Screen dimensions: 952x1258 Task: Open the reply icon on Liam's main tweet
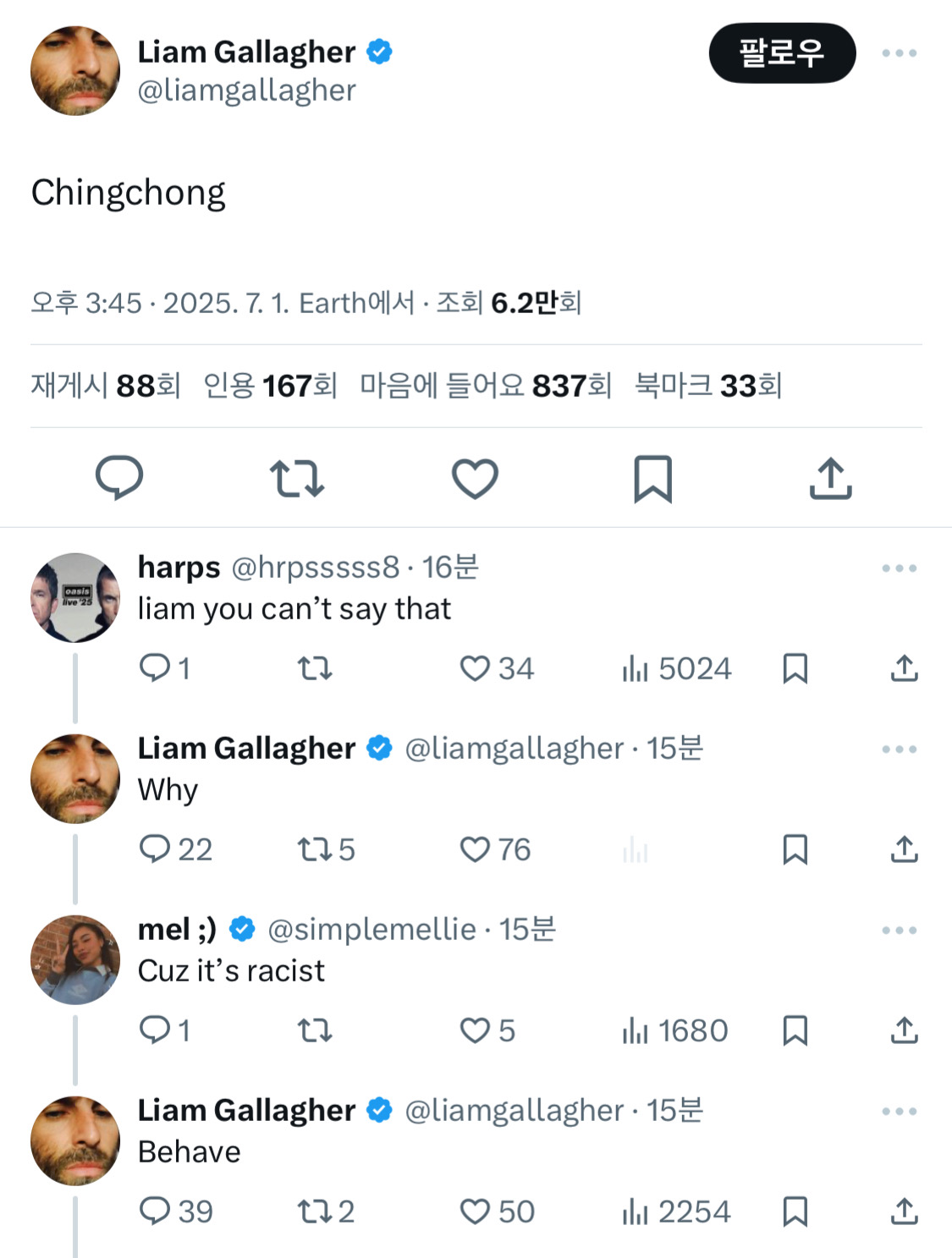coord(119,478)
